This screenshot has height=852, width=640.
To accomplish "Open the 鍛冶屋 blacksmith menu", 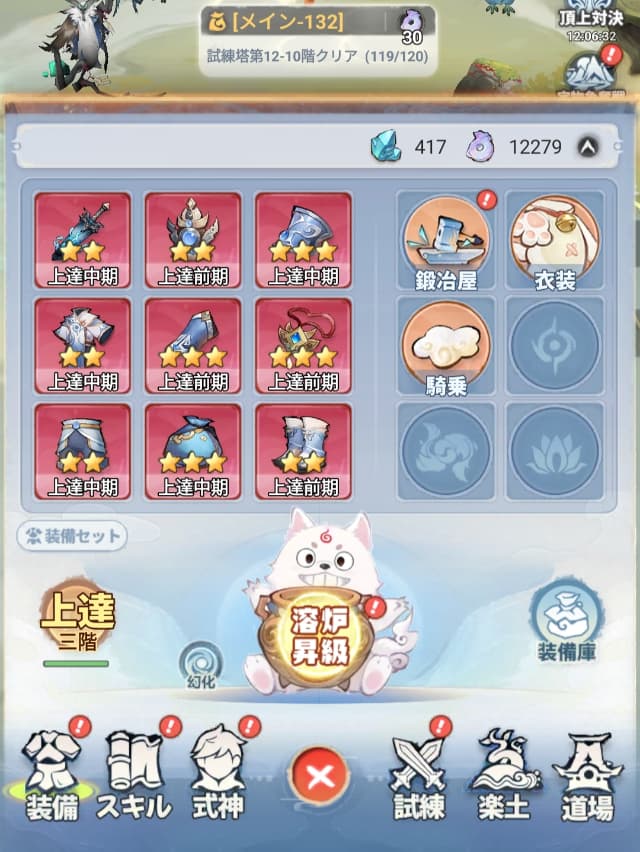I will coord(446,238).
